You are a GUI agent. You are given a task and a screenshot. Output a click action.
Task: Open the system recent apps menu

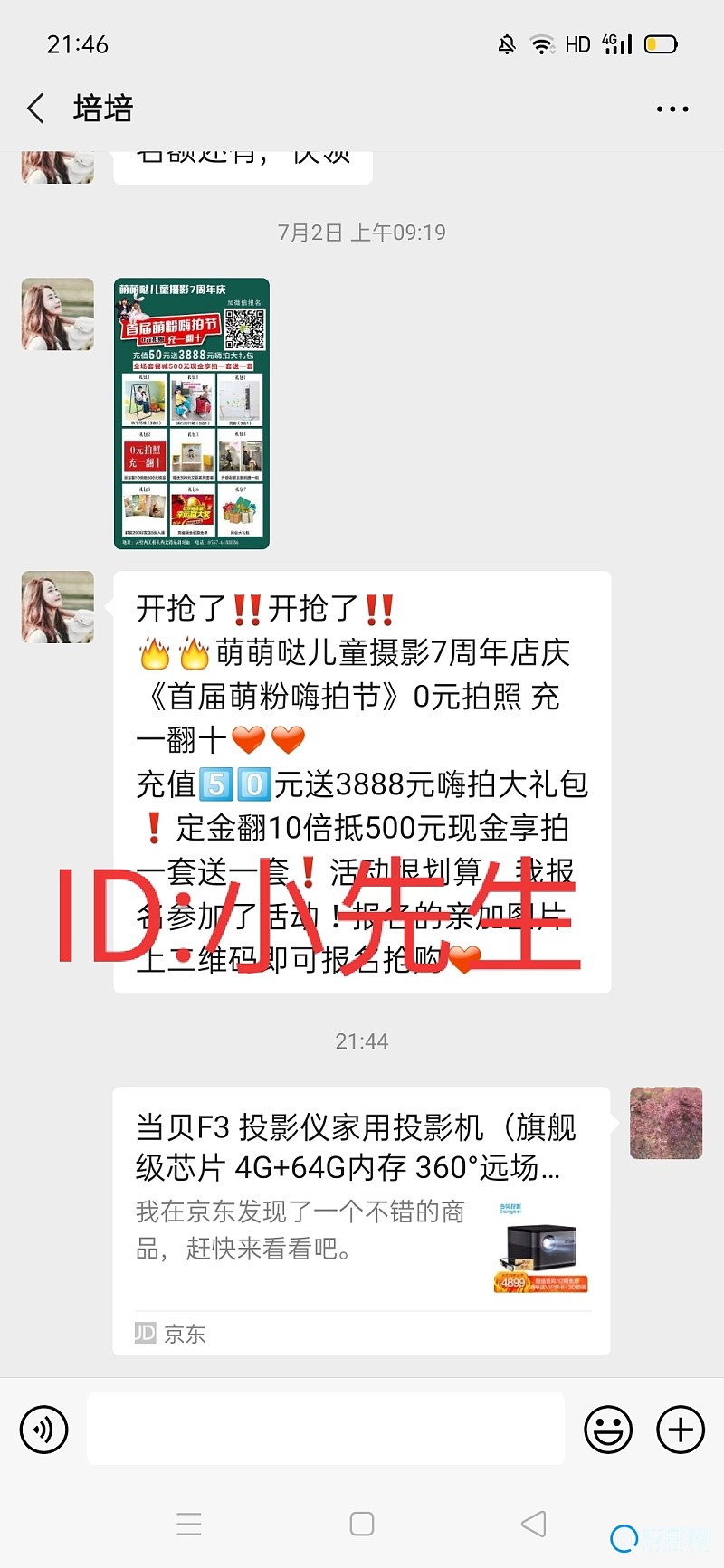tap(189, 1524)
